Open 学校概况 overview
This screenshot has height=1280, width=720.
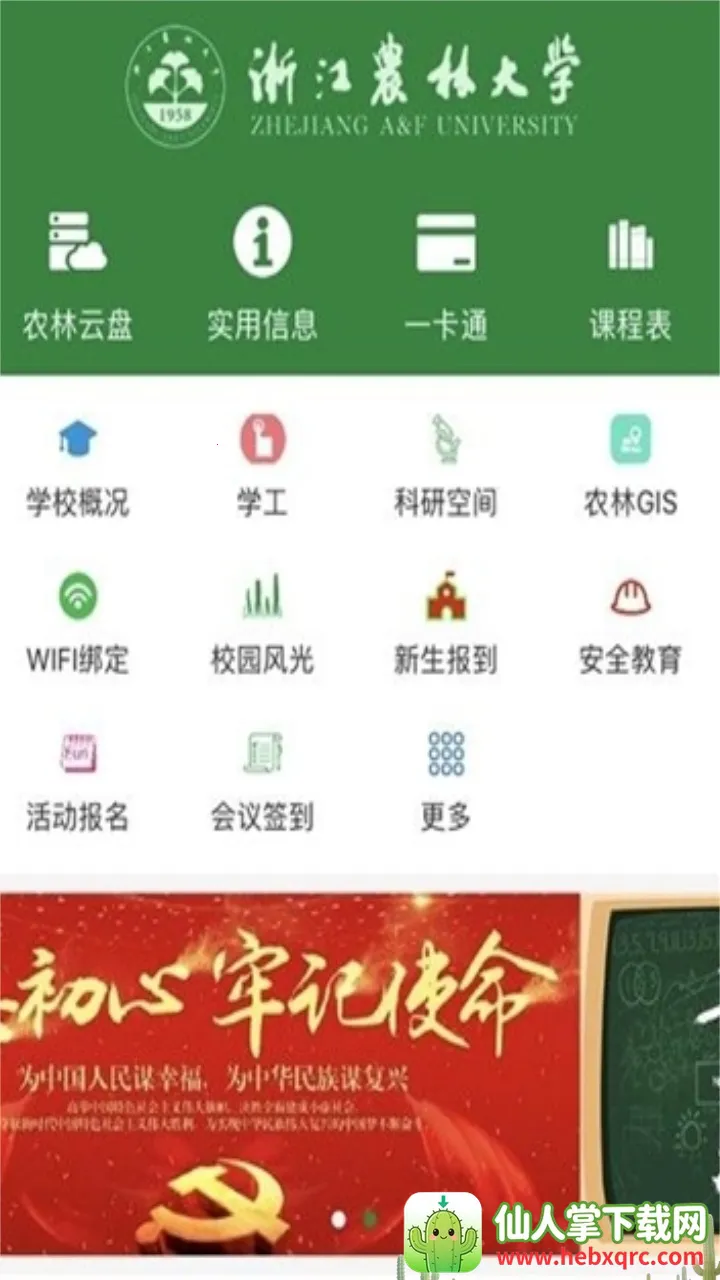click(78, 465)
